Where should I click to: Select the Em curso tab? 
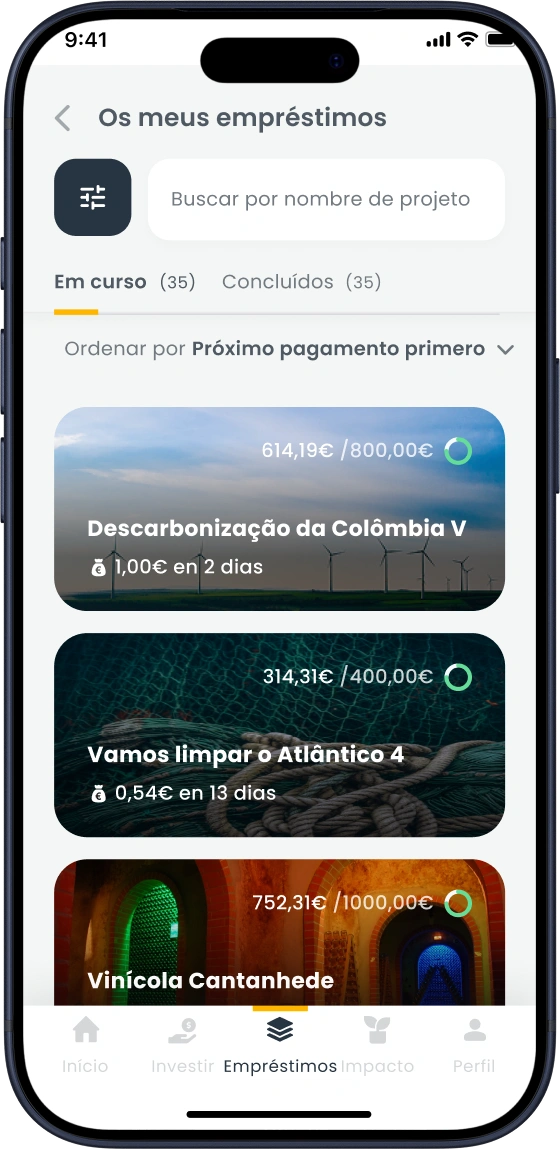coord(125,282)
